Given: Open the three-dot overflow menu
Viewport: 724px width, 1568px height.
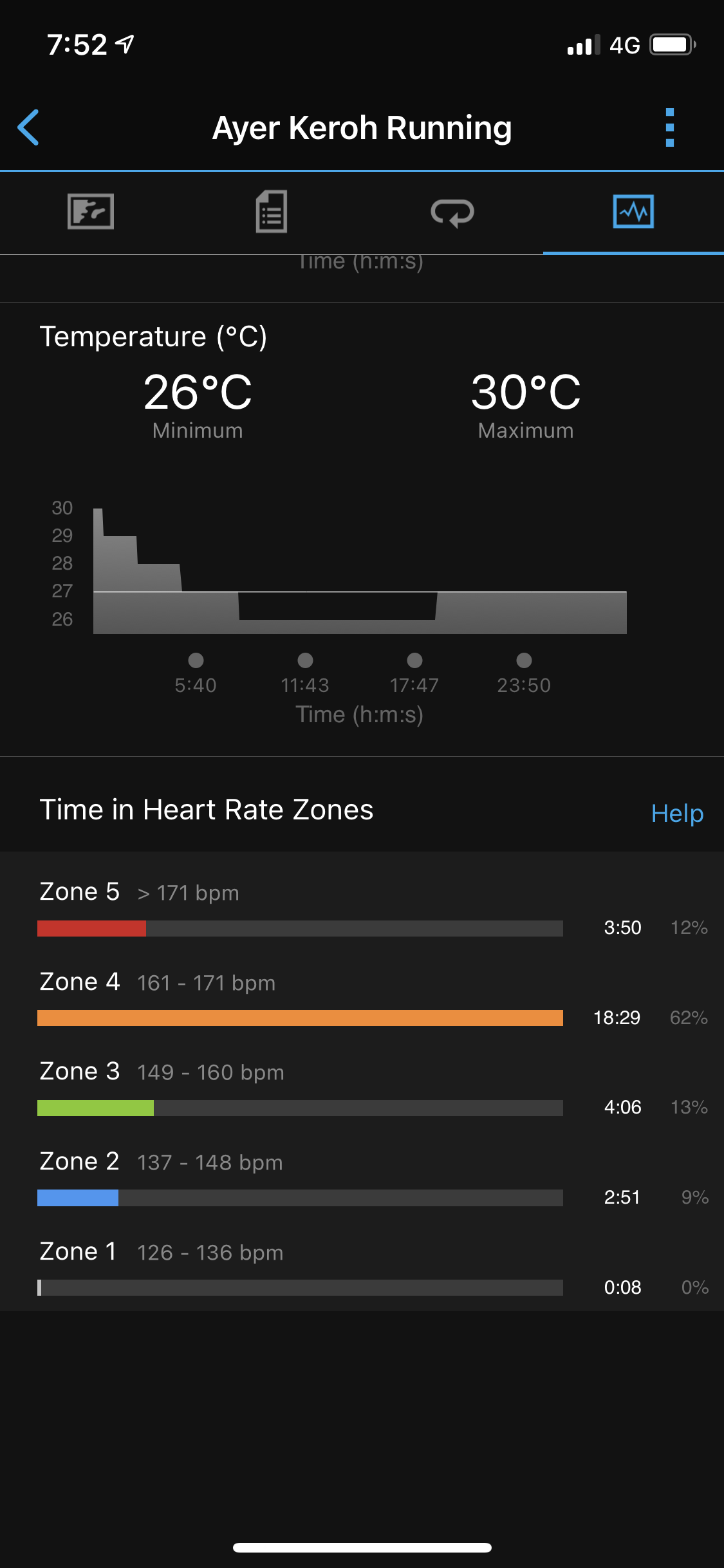Looking at the screenshot, I should coord(669,127).
